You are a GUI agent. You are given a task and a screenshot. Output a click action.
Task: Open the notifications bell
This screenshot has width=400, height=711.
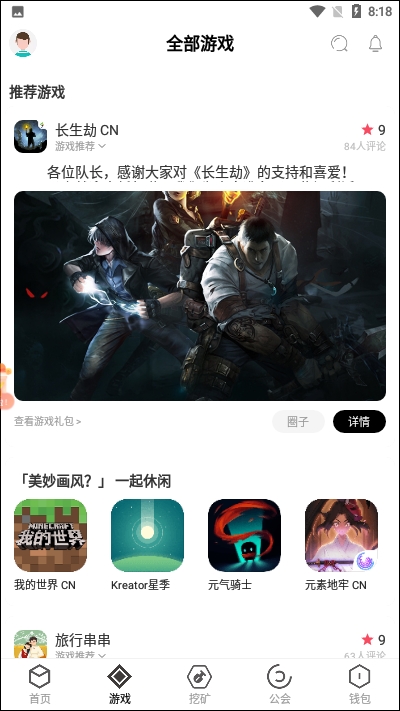click(x=375, y=44)
